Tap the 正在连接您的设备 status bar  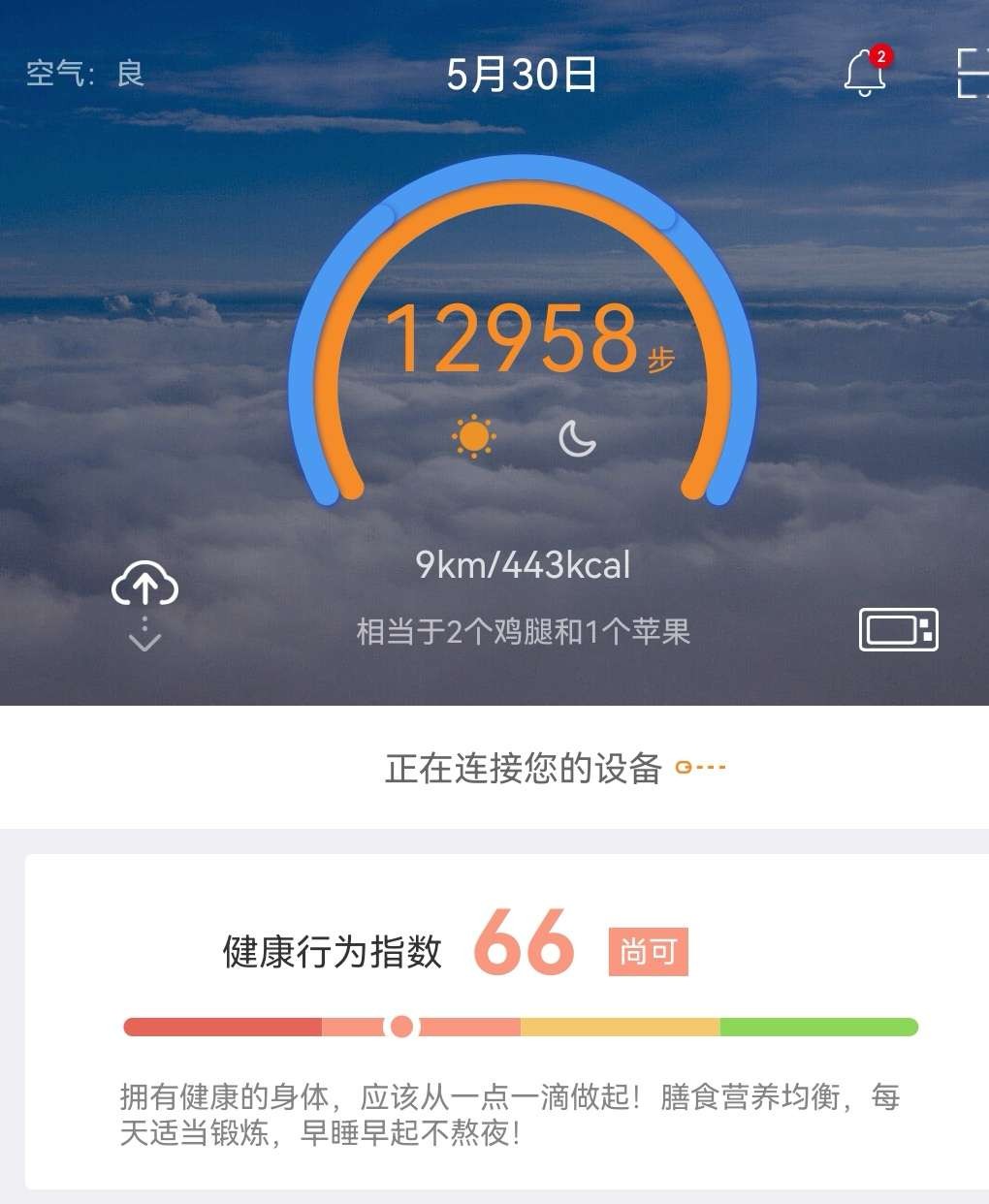tap(524, 768)
